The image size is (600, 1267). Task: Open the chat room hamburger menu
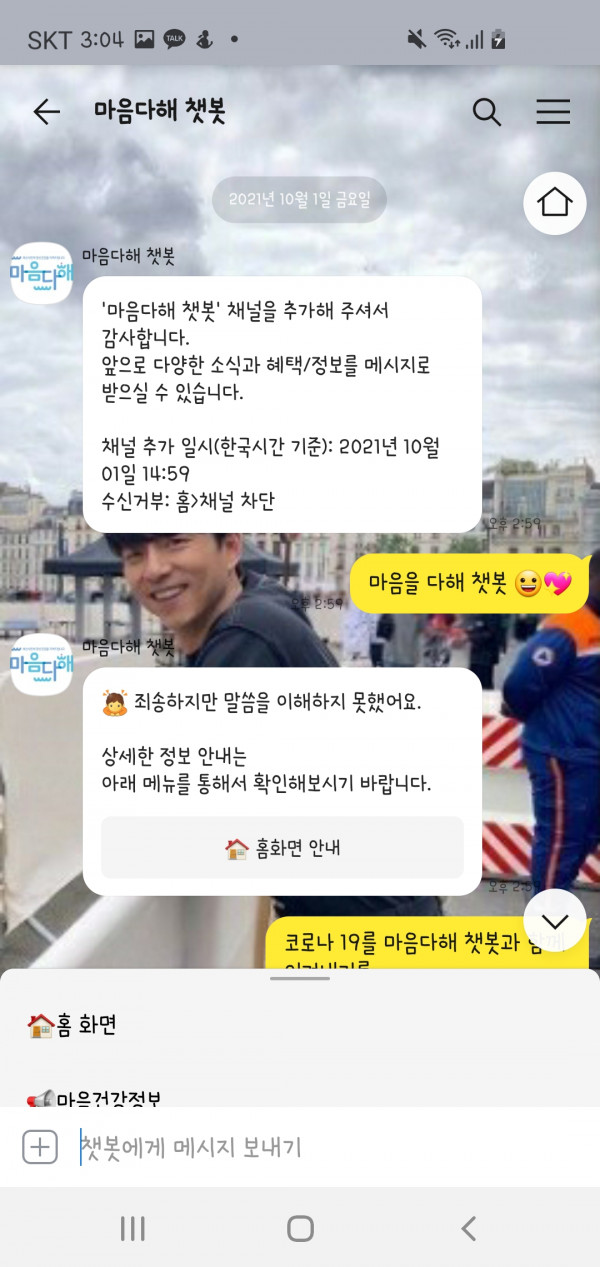pyautogui.click(x=553, y=112)
